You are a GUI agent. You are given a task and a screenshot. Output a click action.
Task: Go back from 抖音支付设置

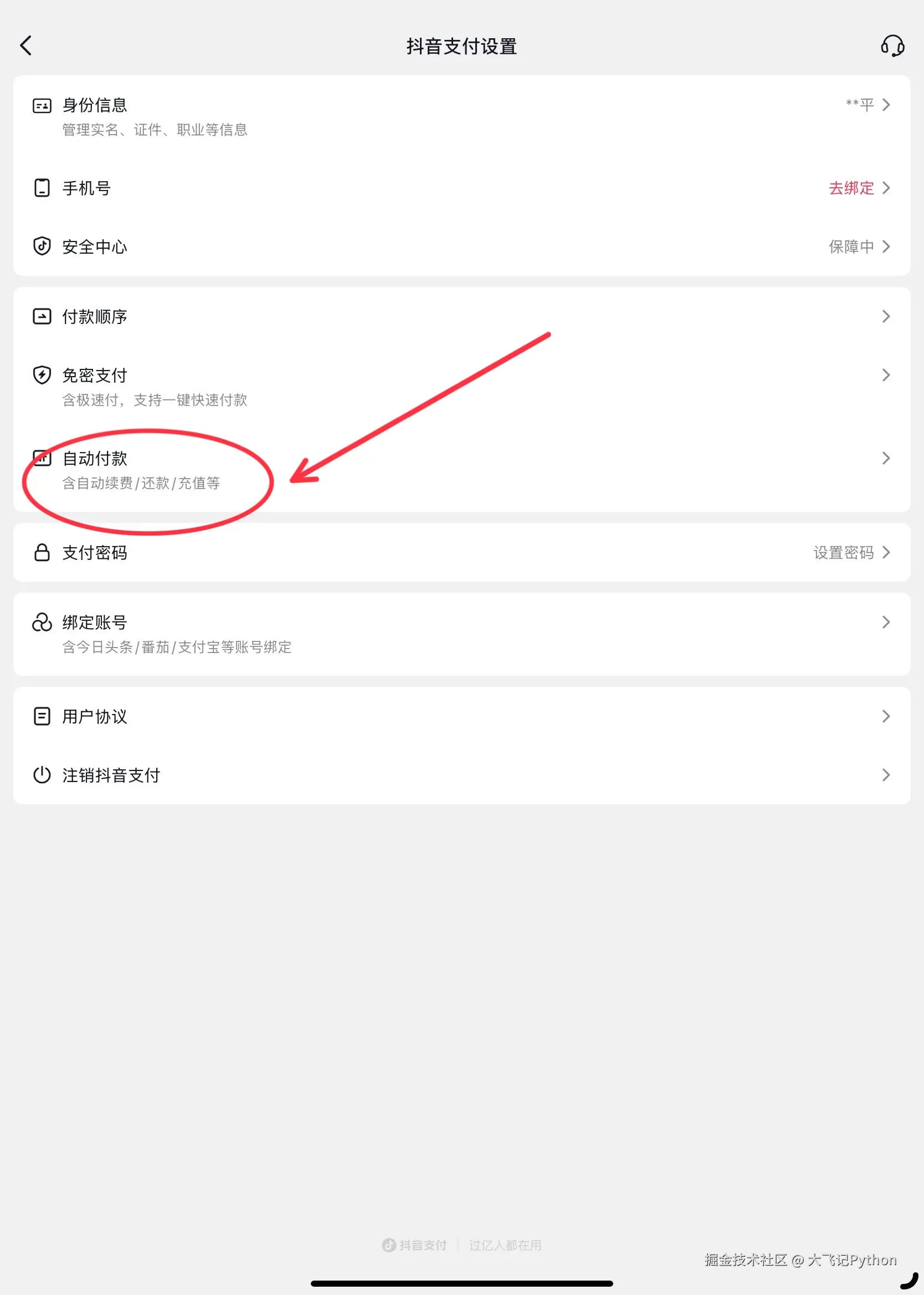(x=26, y=45)
